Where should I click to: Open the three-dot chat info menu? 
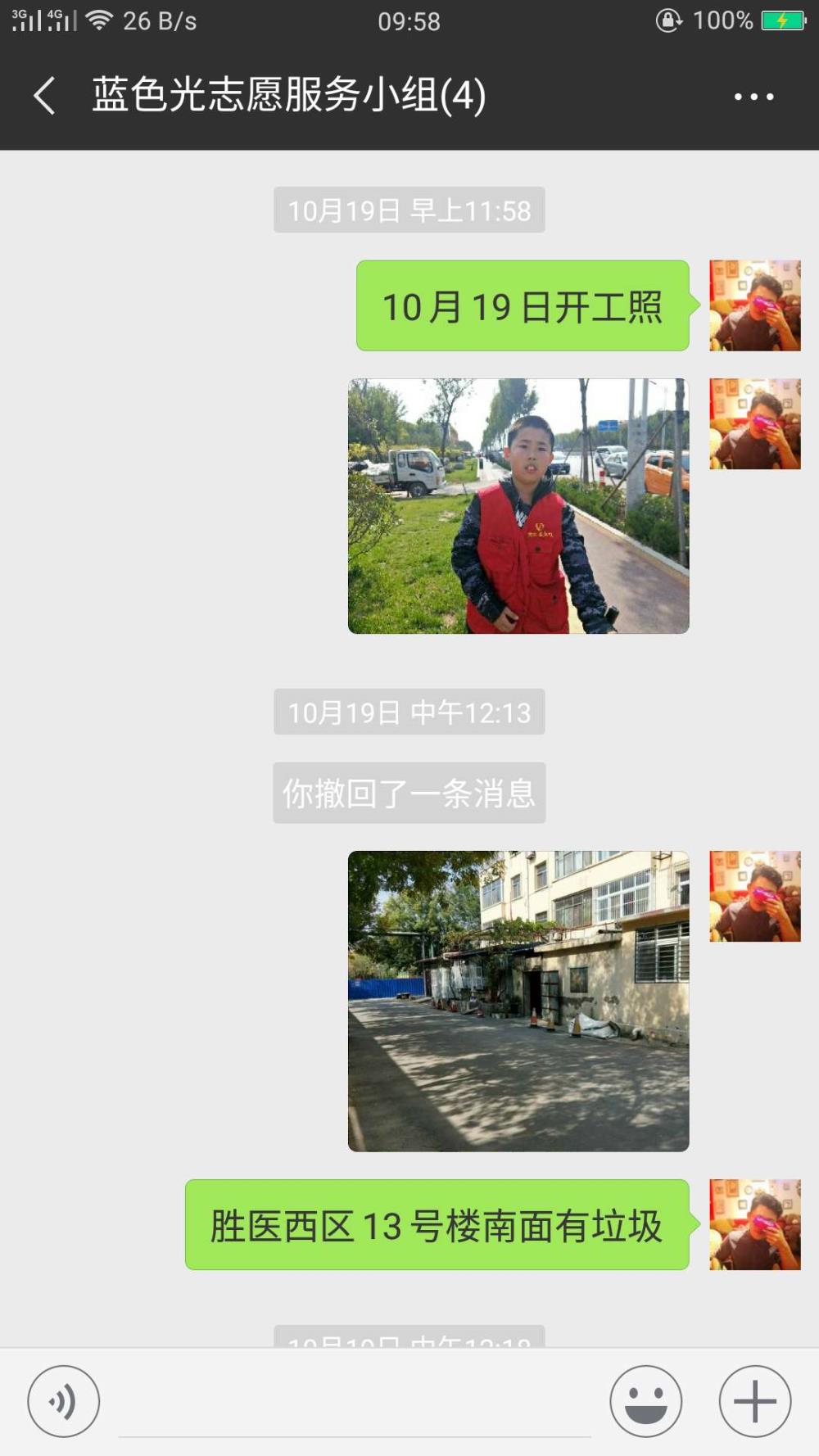coord(753,97)
